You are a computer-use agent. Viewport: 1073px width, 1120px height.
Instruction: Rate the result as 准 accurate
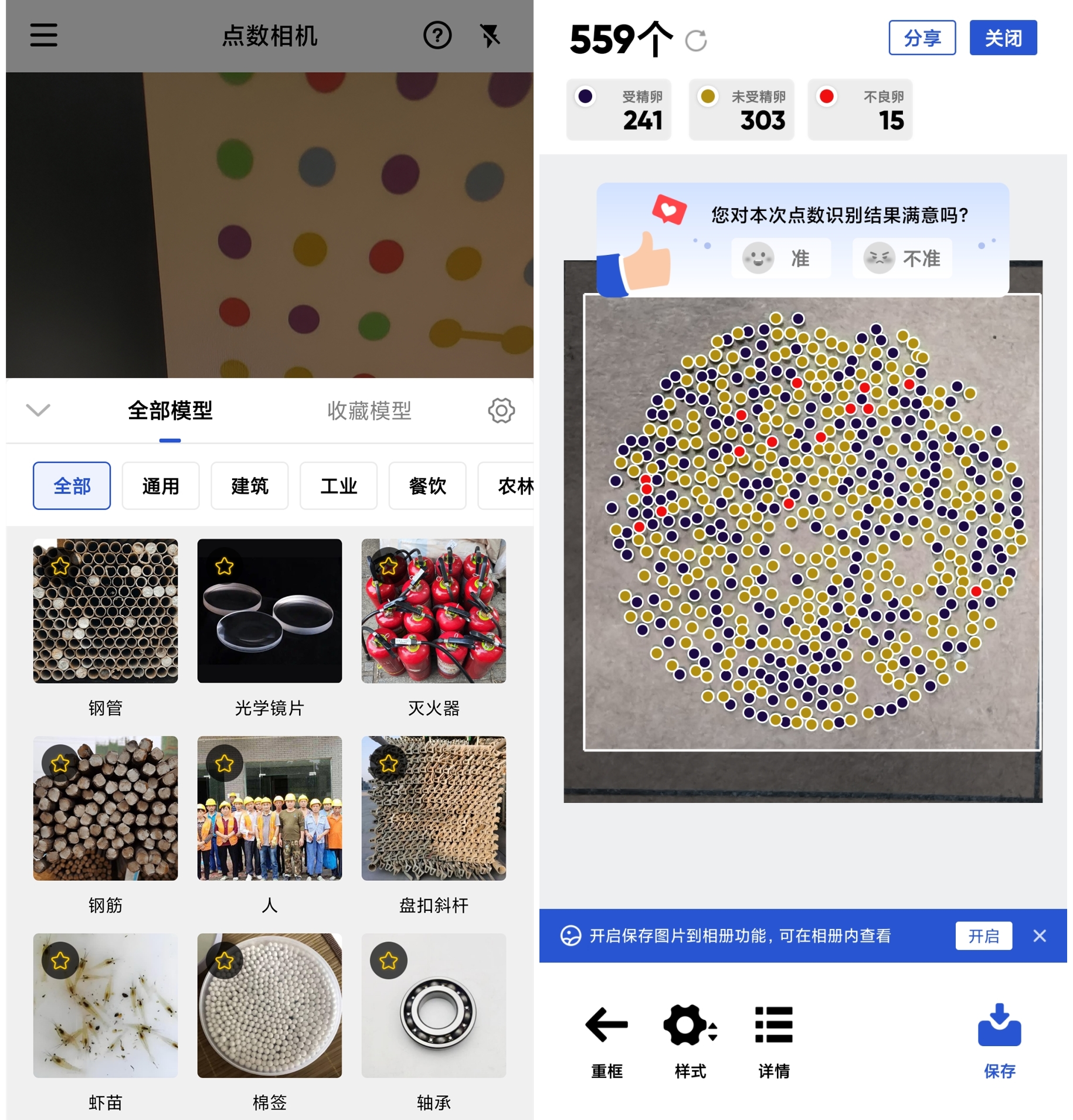coord(782,258)
